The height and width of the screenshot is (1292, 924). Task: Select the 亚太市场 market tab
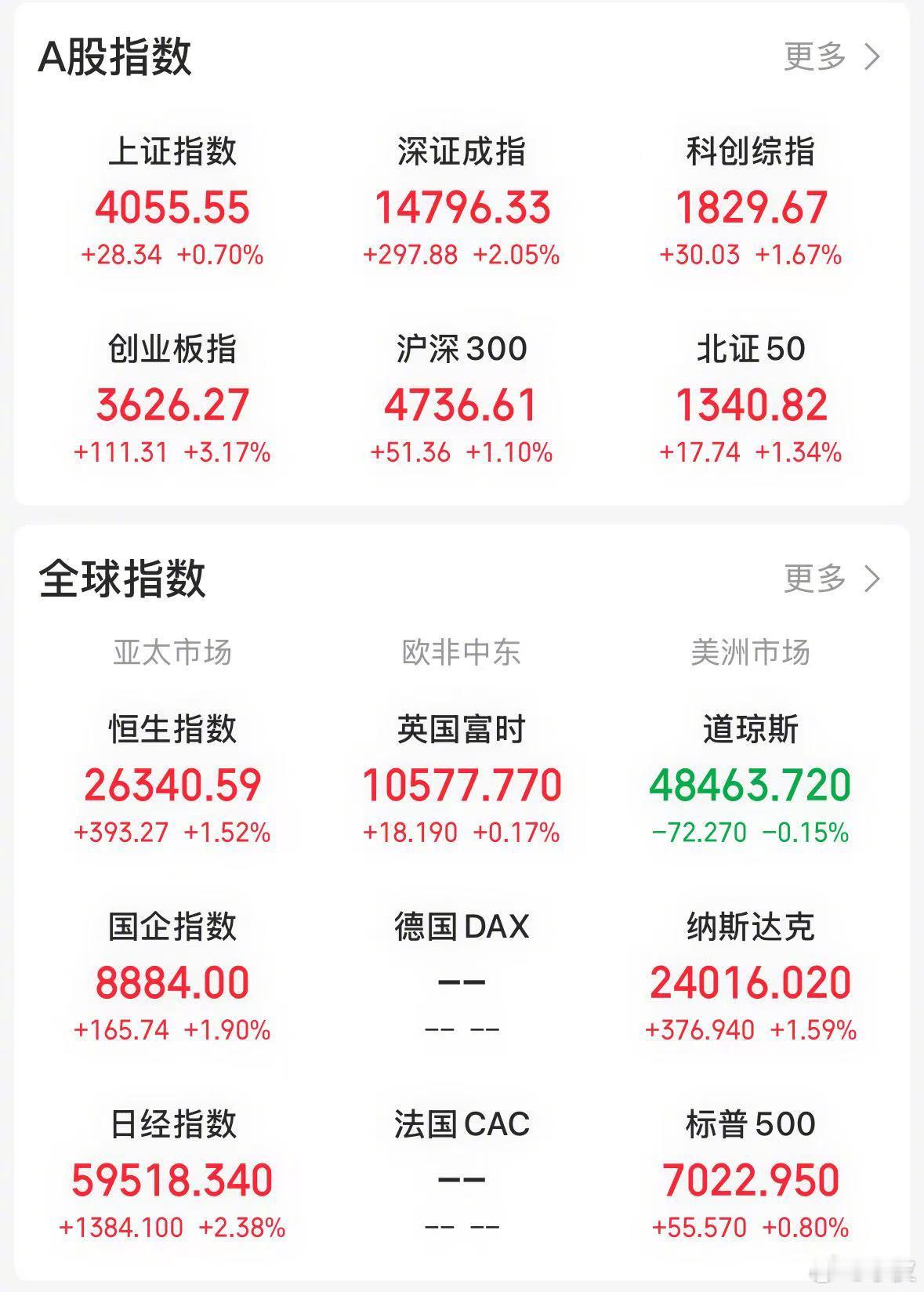click(174, 651)
